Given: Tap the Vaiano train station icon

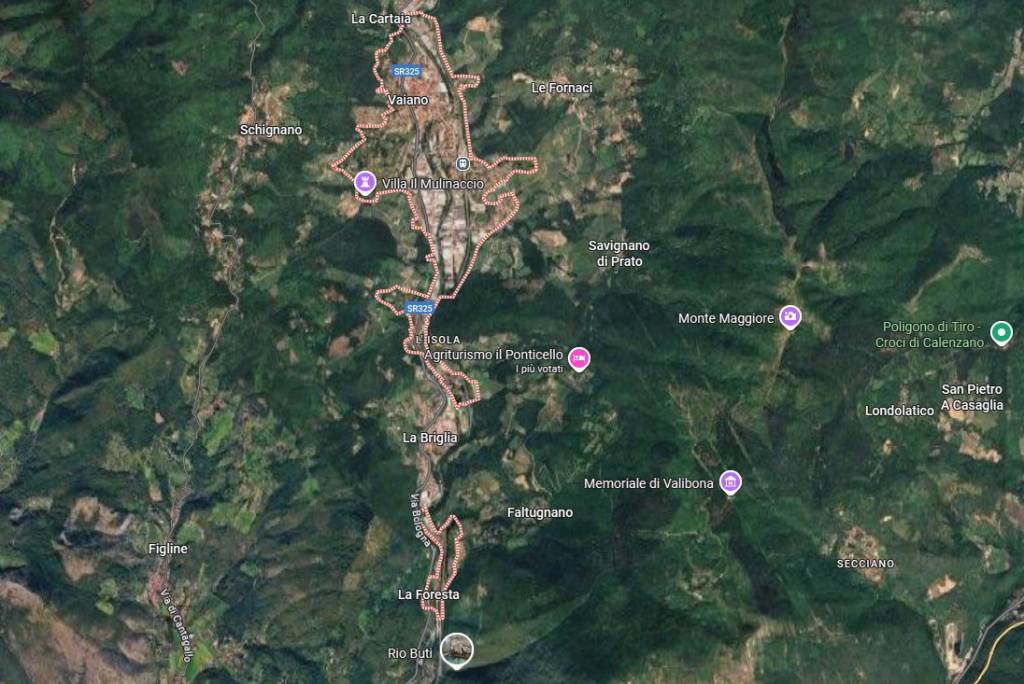Looking at the screenshot, I should point(462,163).
